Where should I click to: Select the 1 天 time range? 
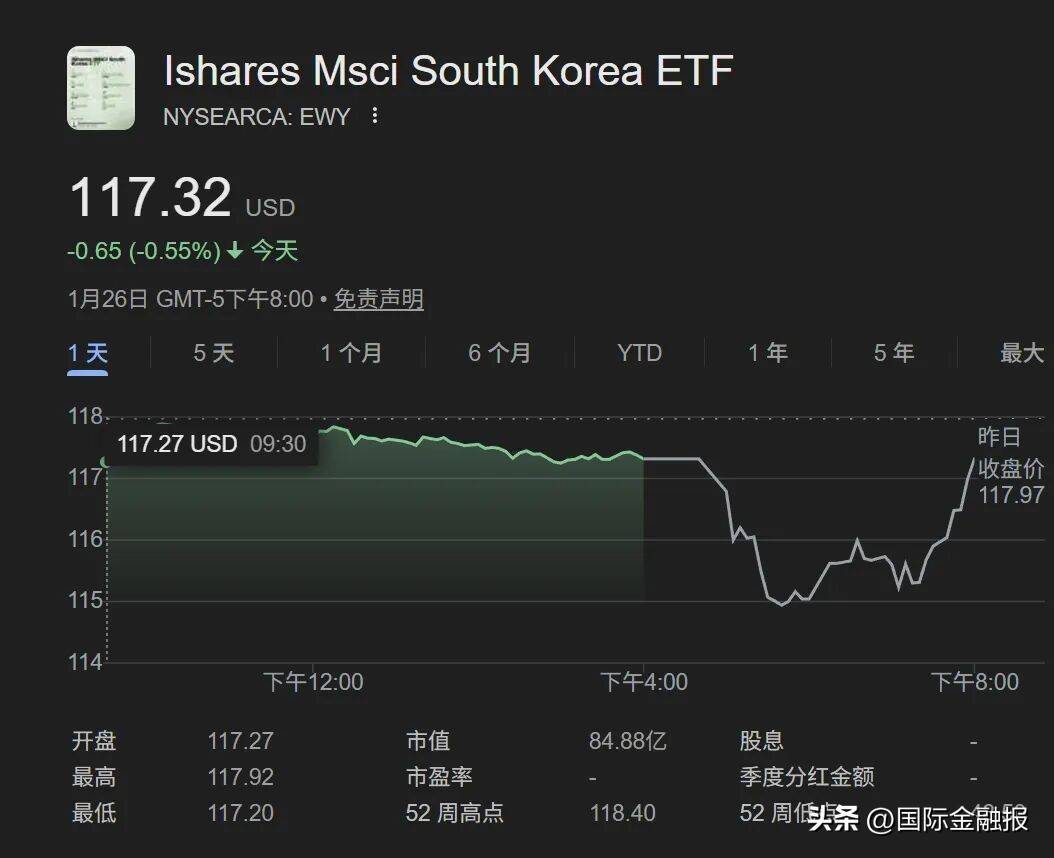click(x=88, y=353)
